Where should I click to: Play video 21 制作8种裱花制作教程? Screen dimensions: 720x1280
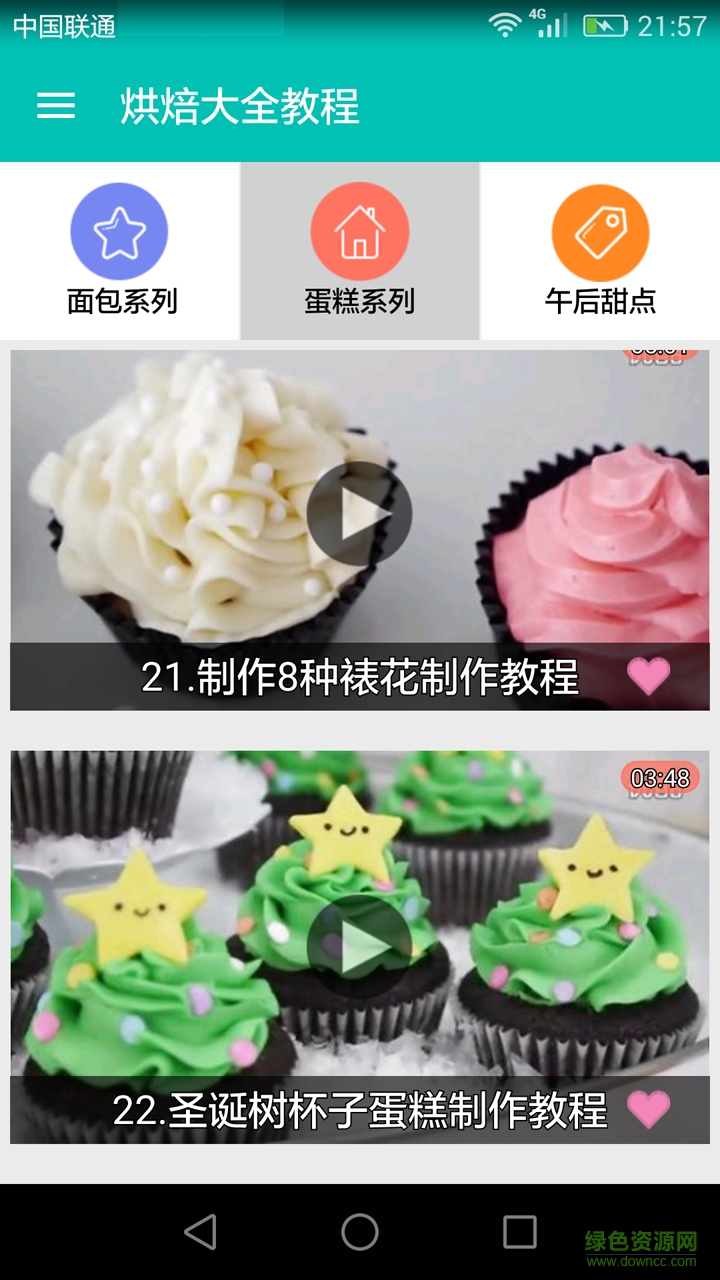pos(359,514)
